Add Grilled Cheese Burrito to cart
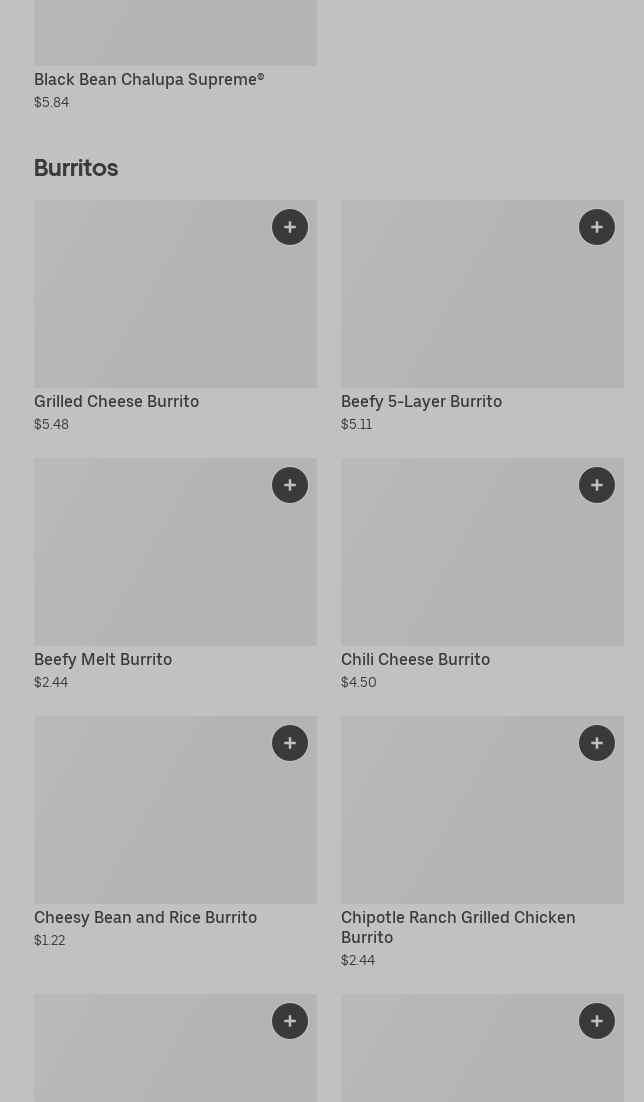 [x=290, y=227]
